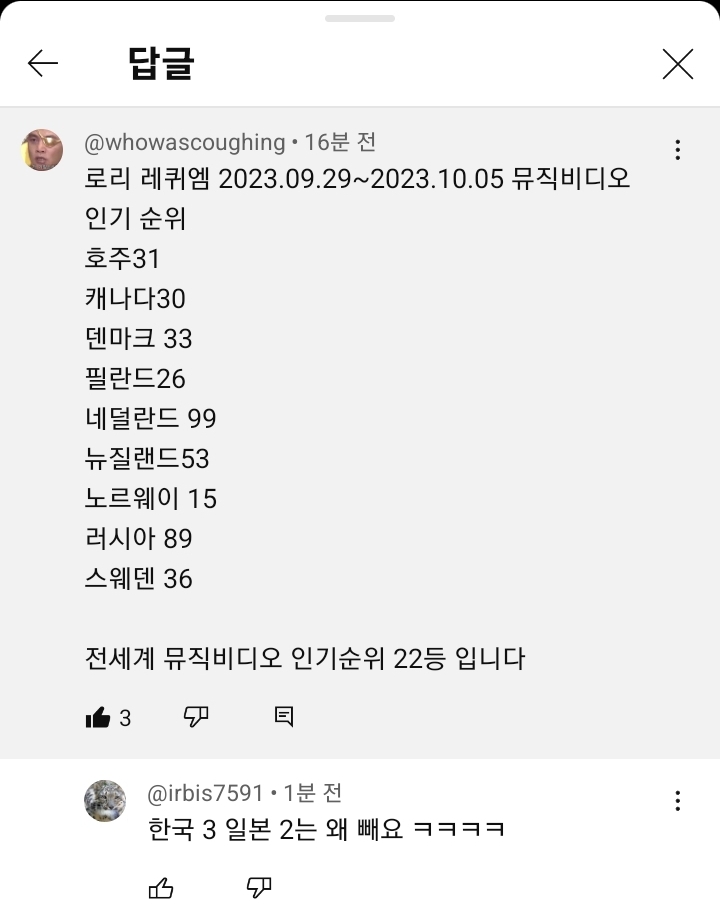Dislike the reply from irbis7591

259,887
